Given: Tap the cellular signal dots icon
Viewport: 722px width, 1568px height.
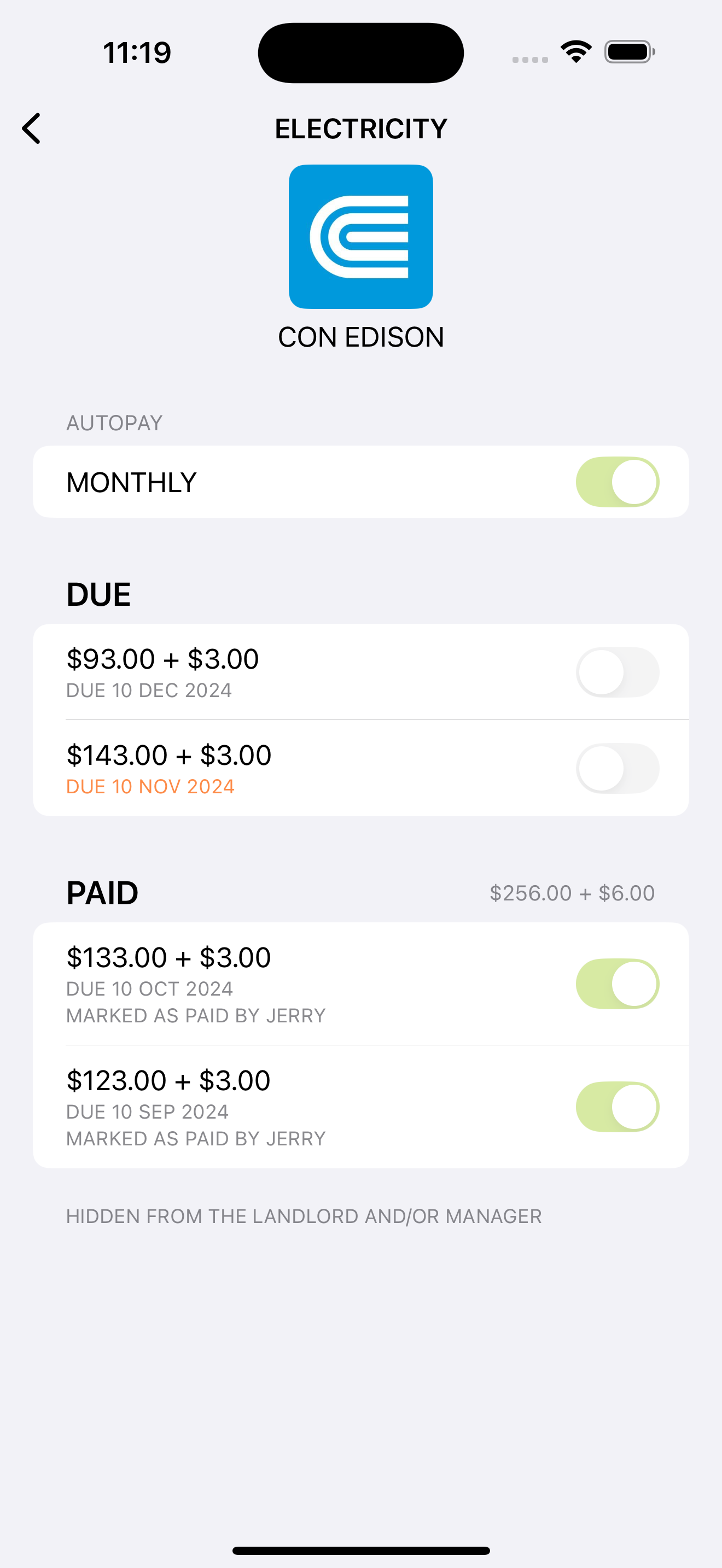Looking at the screenshot, I should [528, 59].
